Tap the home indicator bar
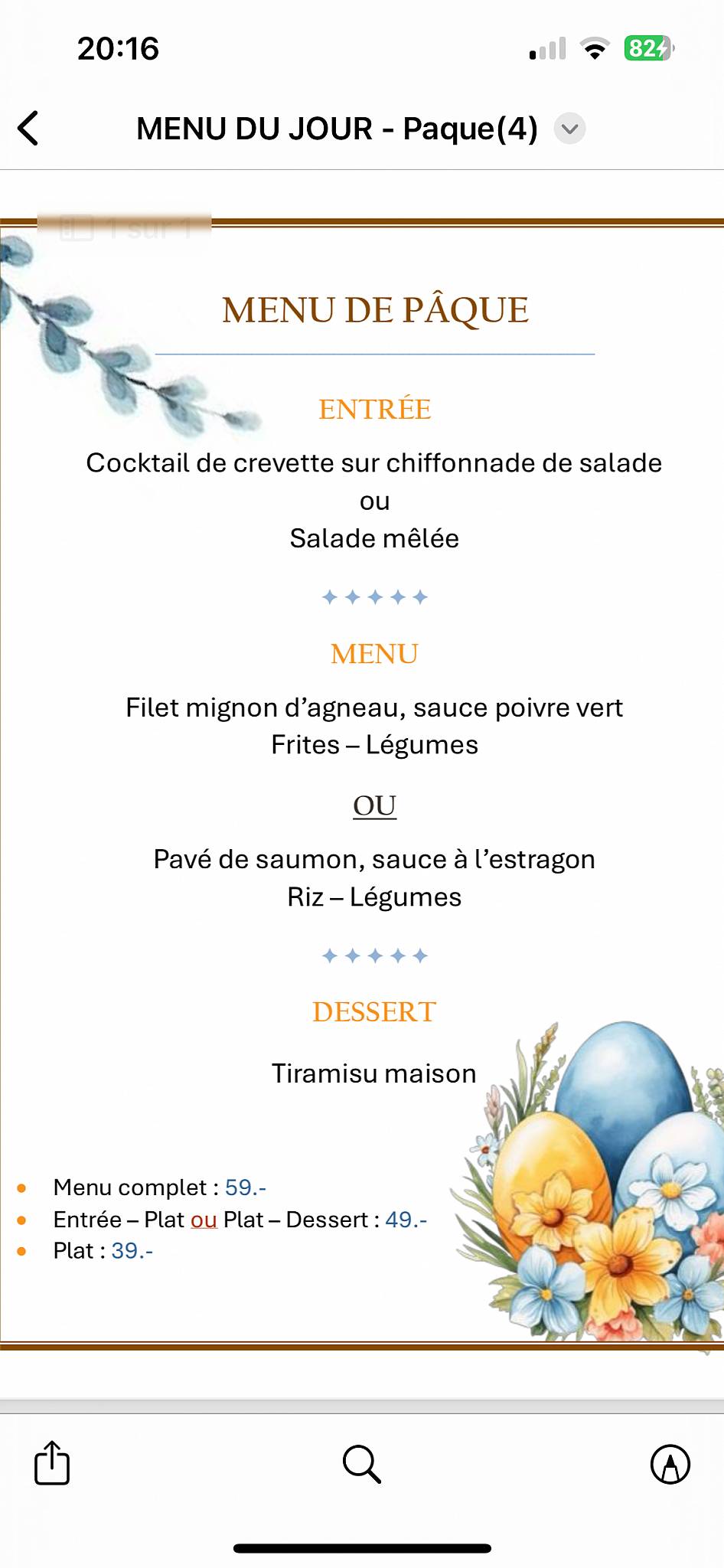 361,1547
